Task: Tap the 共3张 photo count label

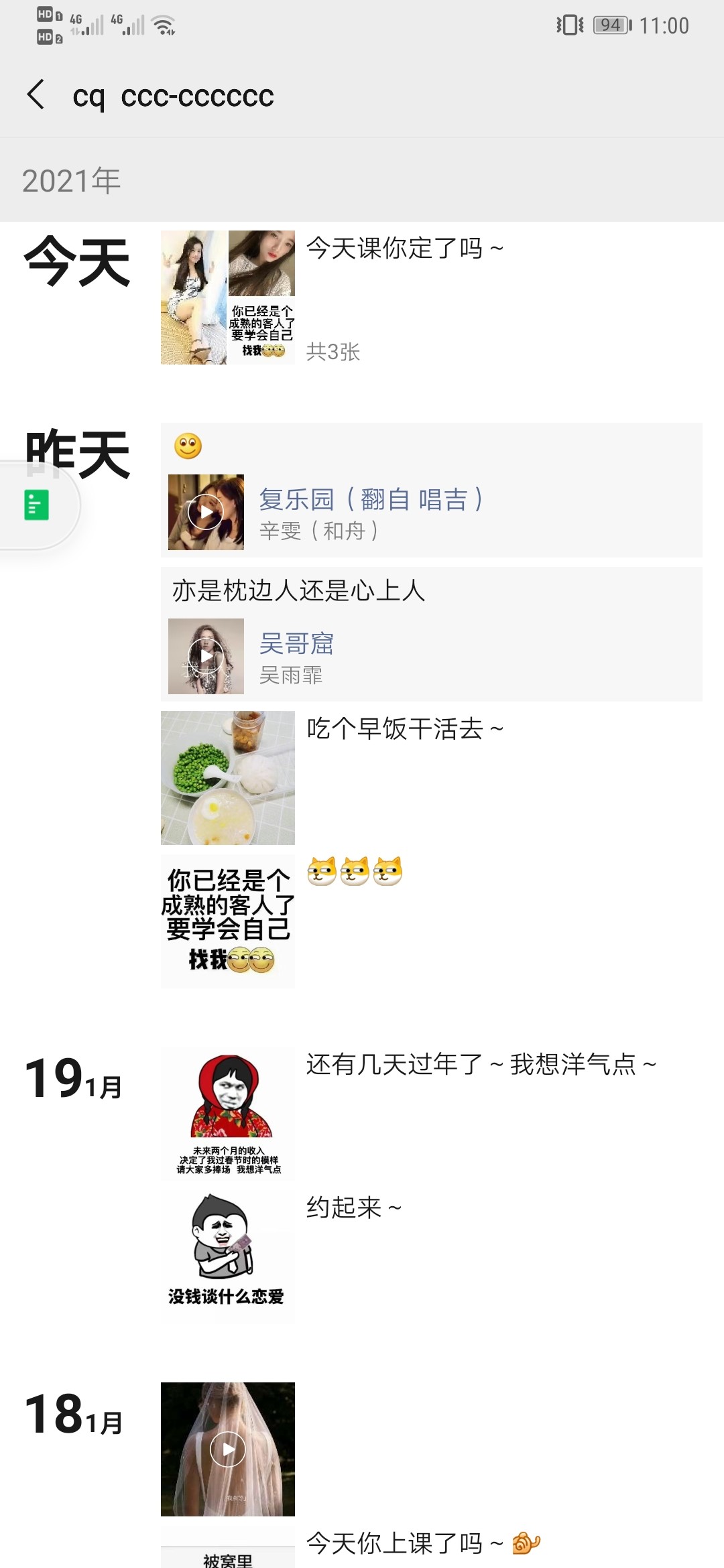Action: [x=335, y=353]
